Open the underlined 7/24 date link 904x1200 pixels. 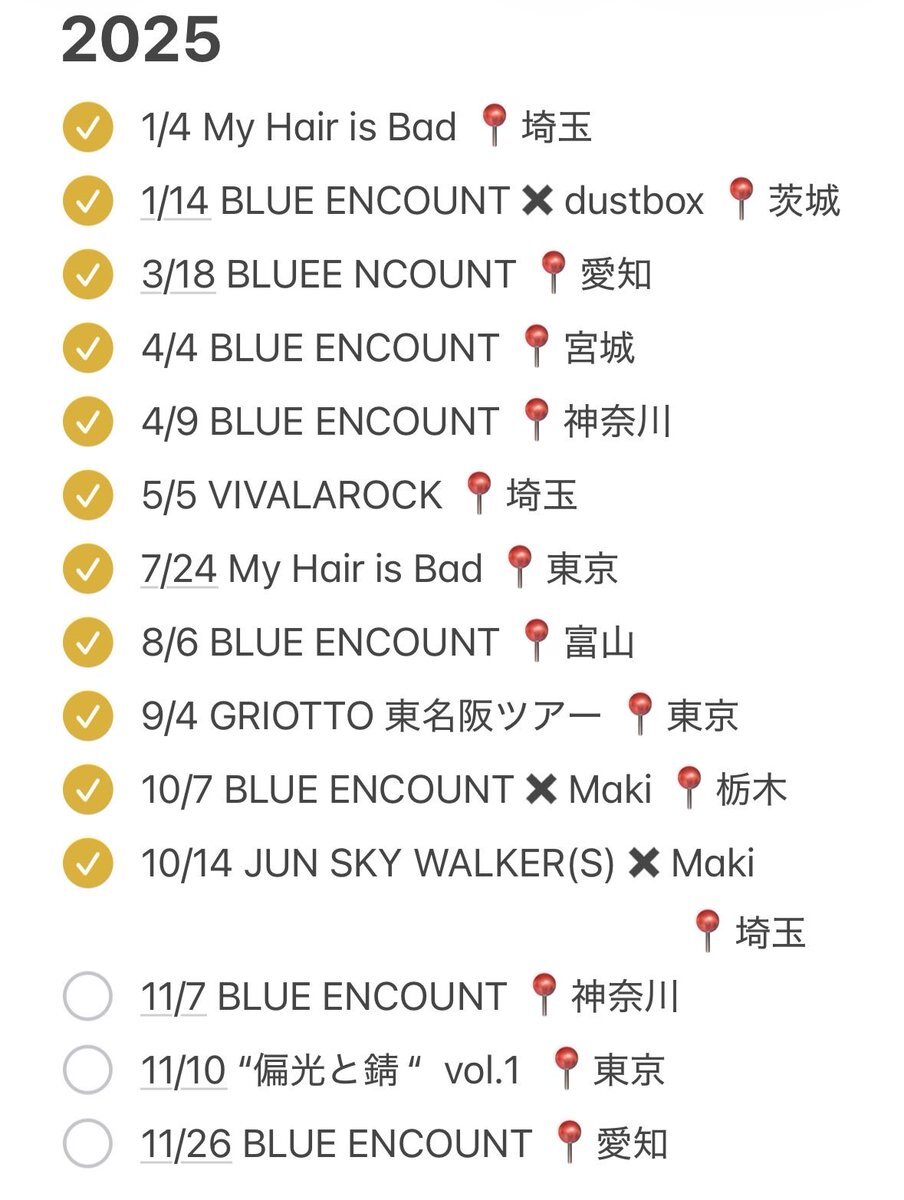pyautogui.click(x=179, y=569)
